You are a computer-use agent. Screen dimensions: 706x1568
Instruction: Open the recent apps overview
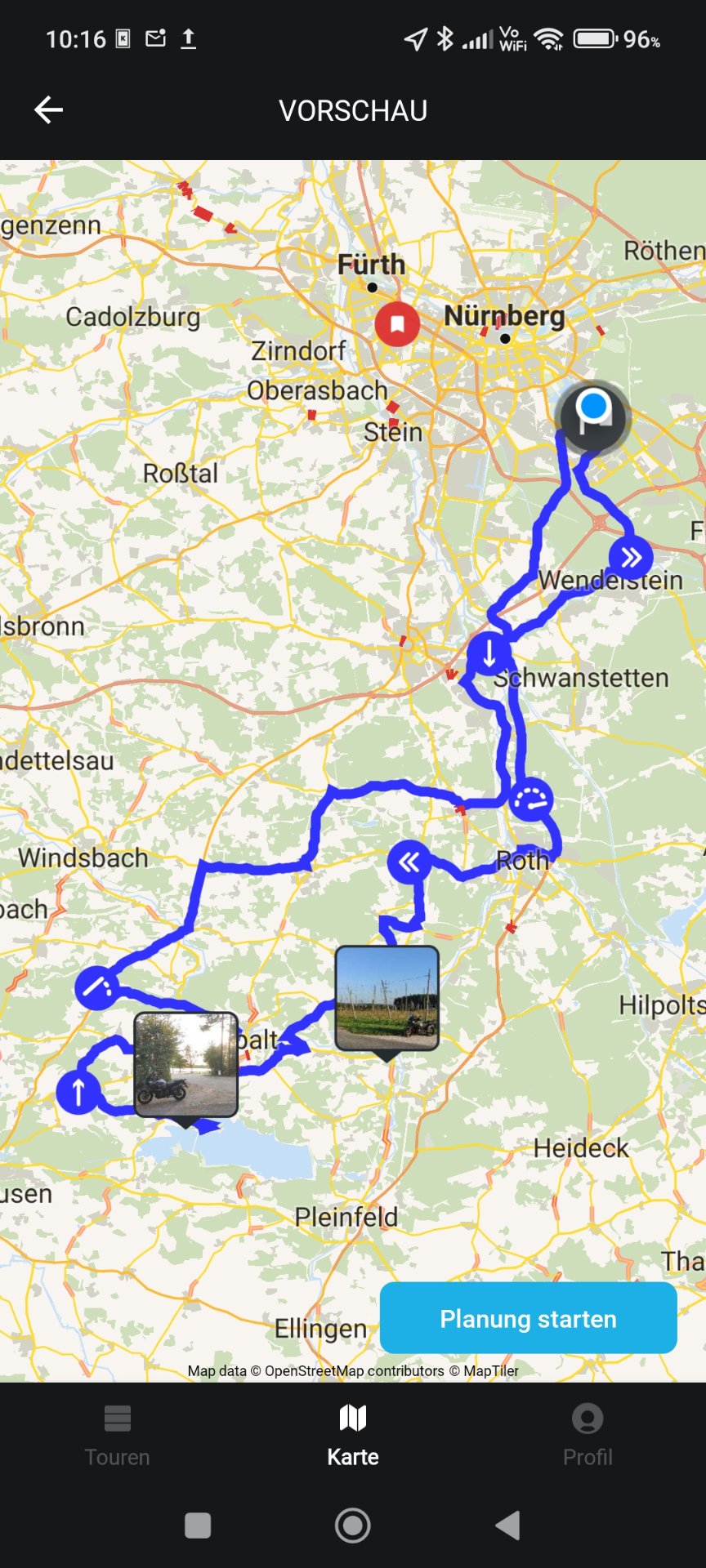[198, 1525]
